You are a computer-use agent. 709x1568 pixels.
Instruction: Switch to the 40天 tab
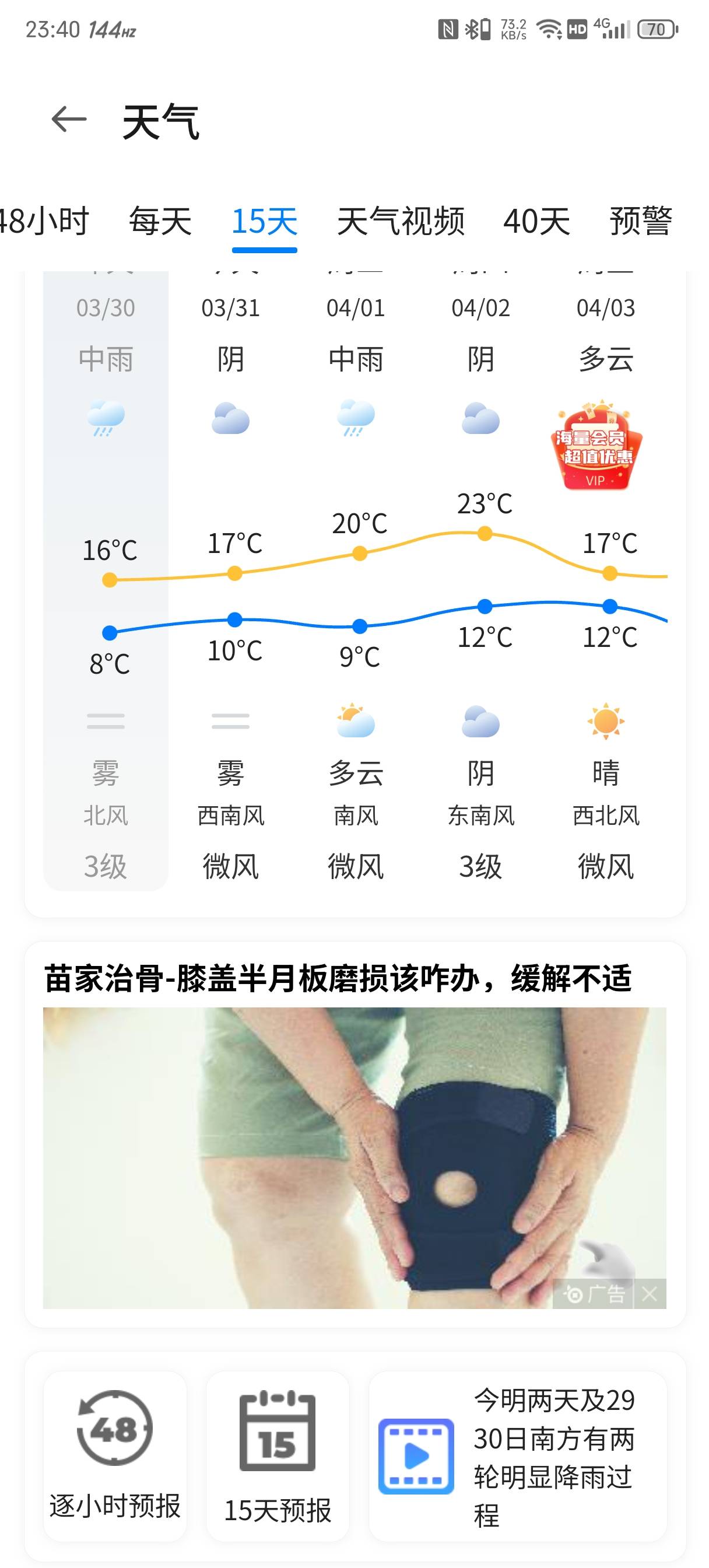[x=536, y=220]
